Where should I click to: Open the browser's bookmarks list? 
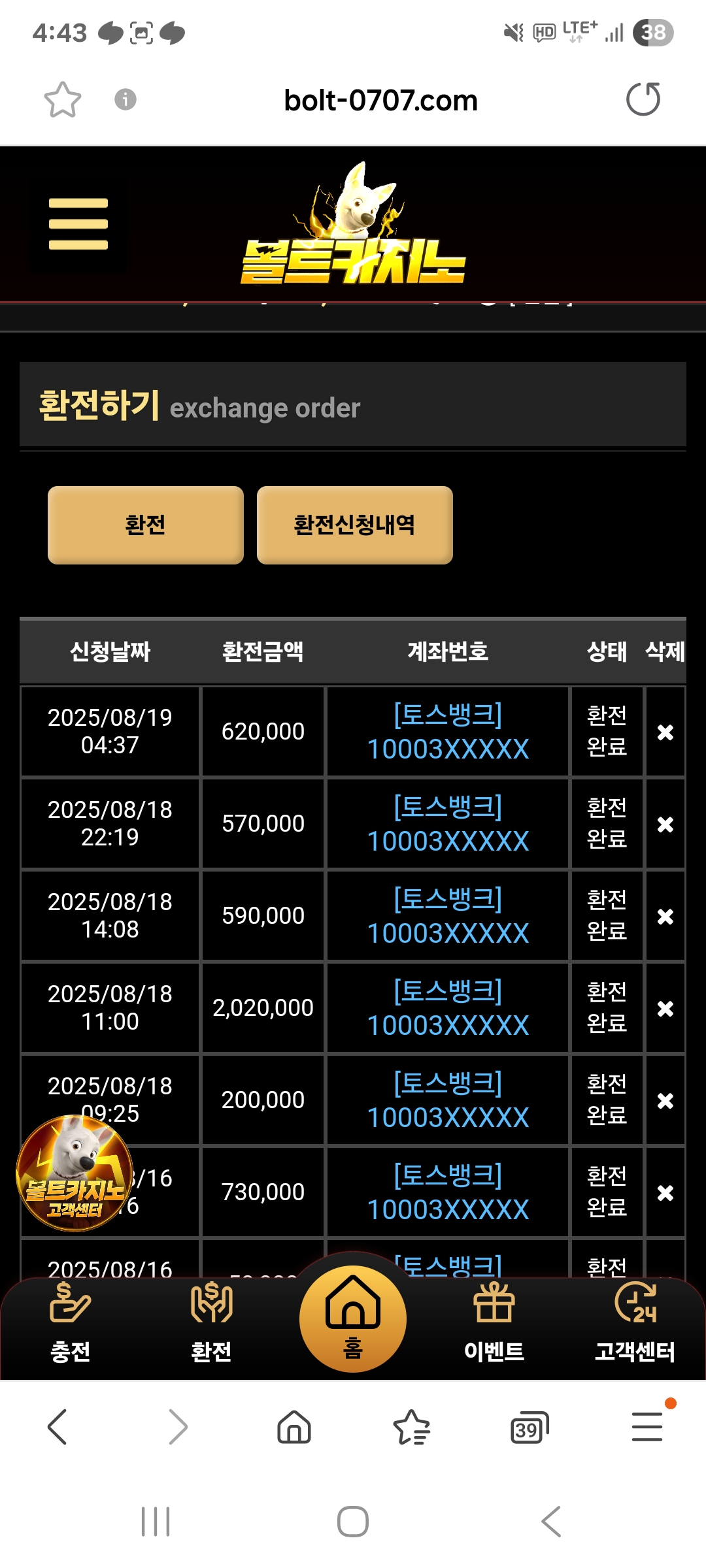(x=412, y=1428)
